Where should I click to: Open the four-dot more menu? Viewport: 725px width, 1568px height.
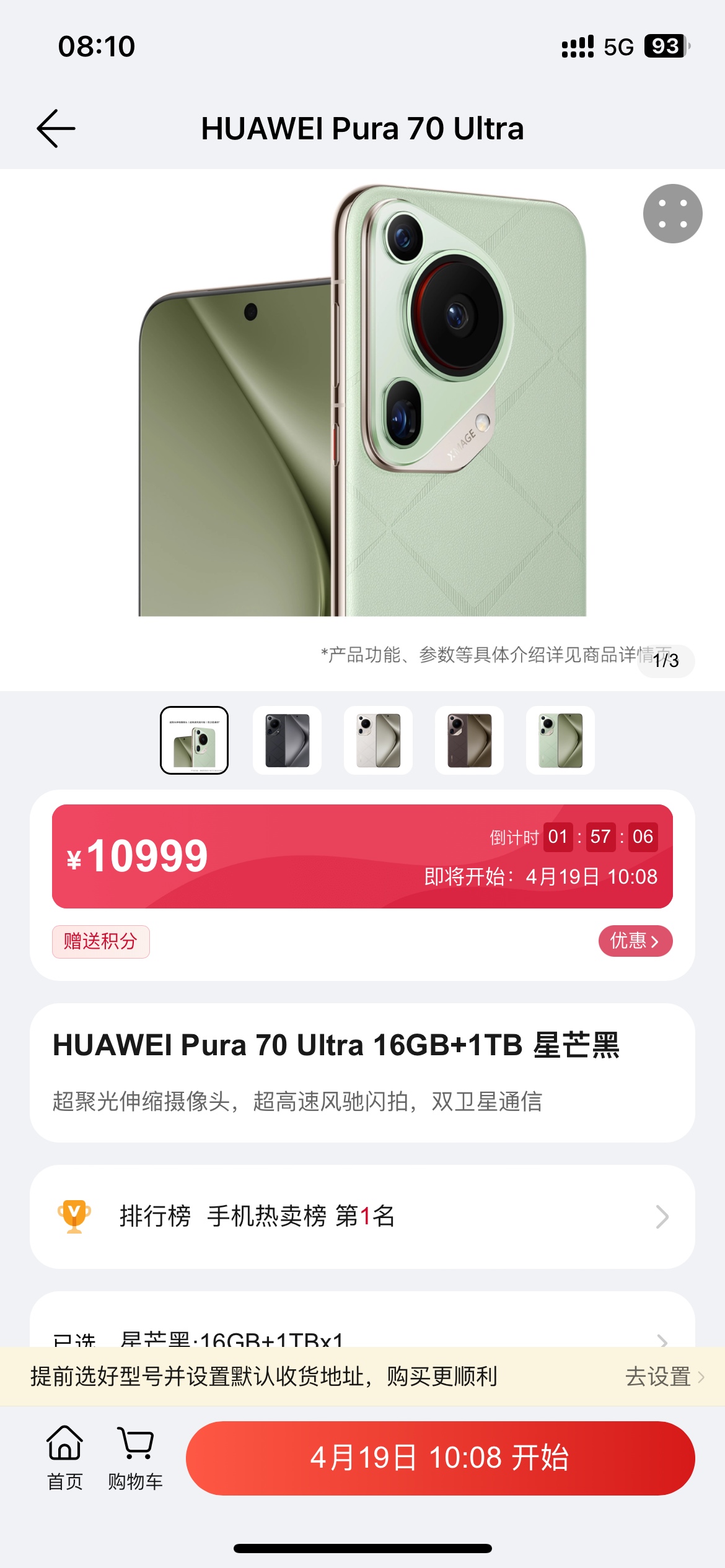coord(672,214)
